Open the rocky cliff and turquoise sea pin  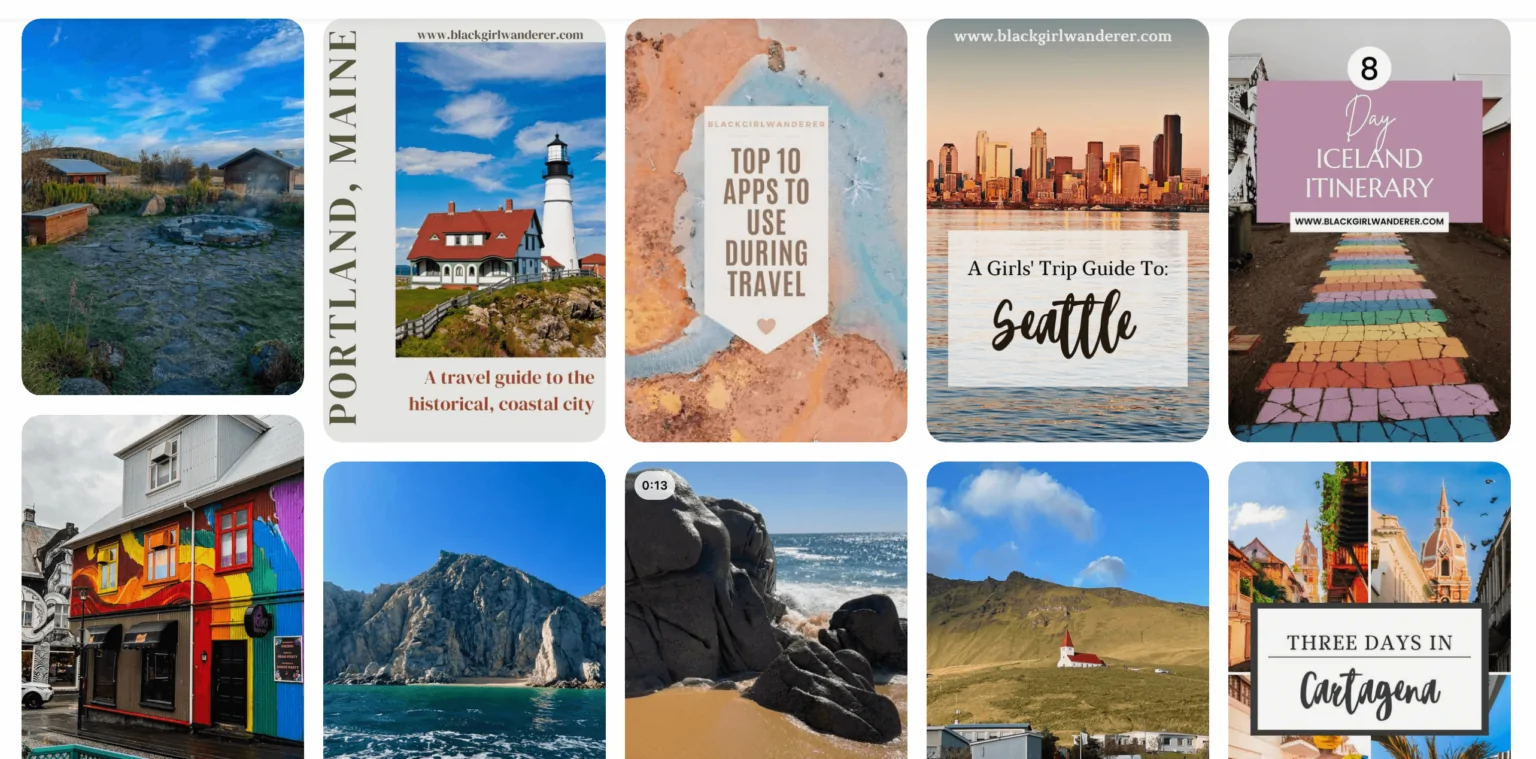[x=464, y=610]
